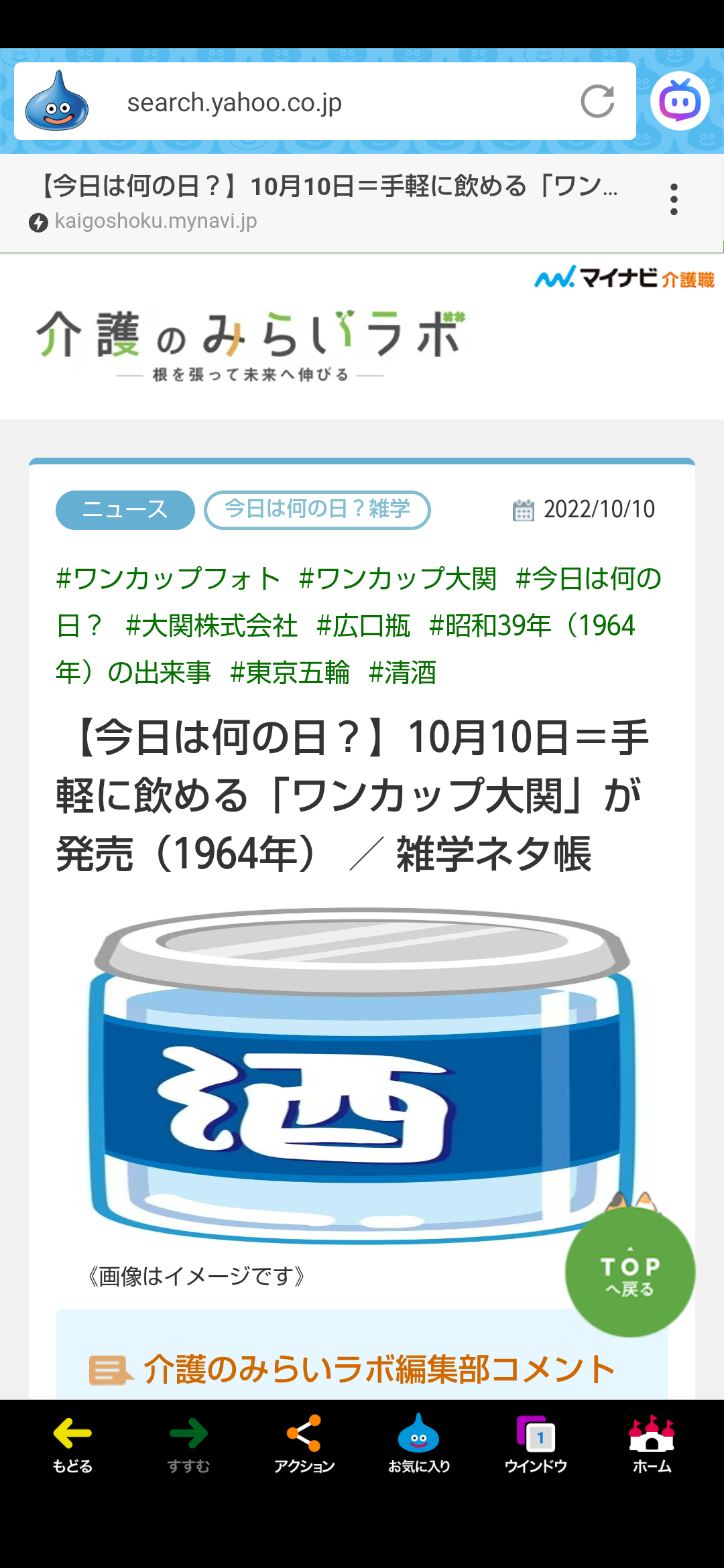Open hashtag #ワンカップ大関
This screenshot has height=1568, width=724.
398,579
